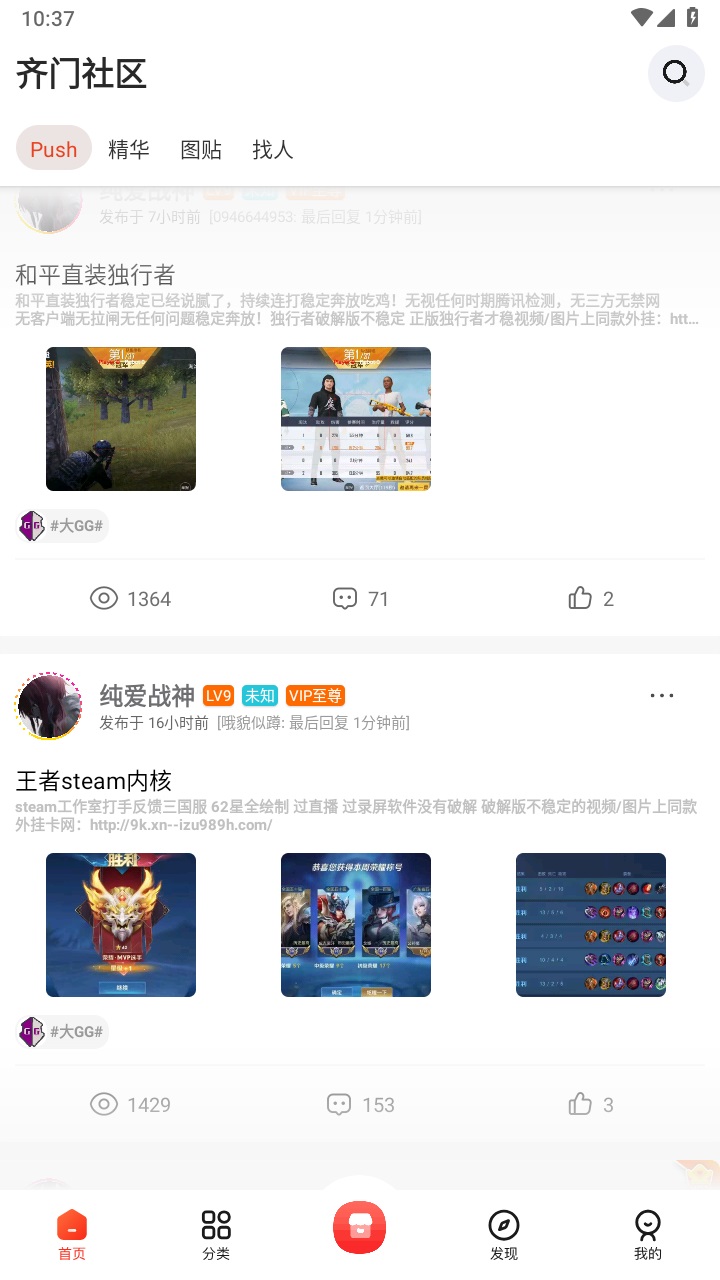Switch to the 图贴 tab
This screenshot has width=720, height=1280.
click(x=200, y=149)
